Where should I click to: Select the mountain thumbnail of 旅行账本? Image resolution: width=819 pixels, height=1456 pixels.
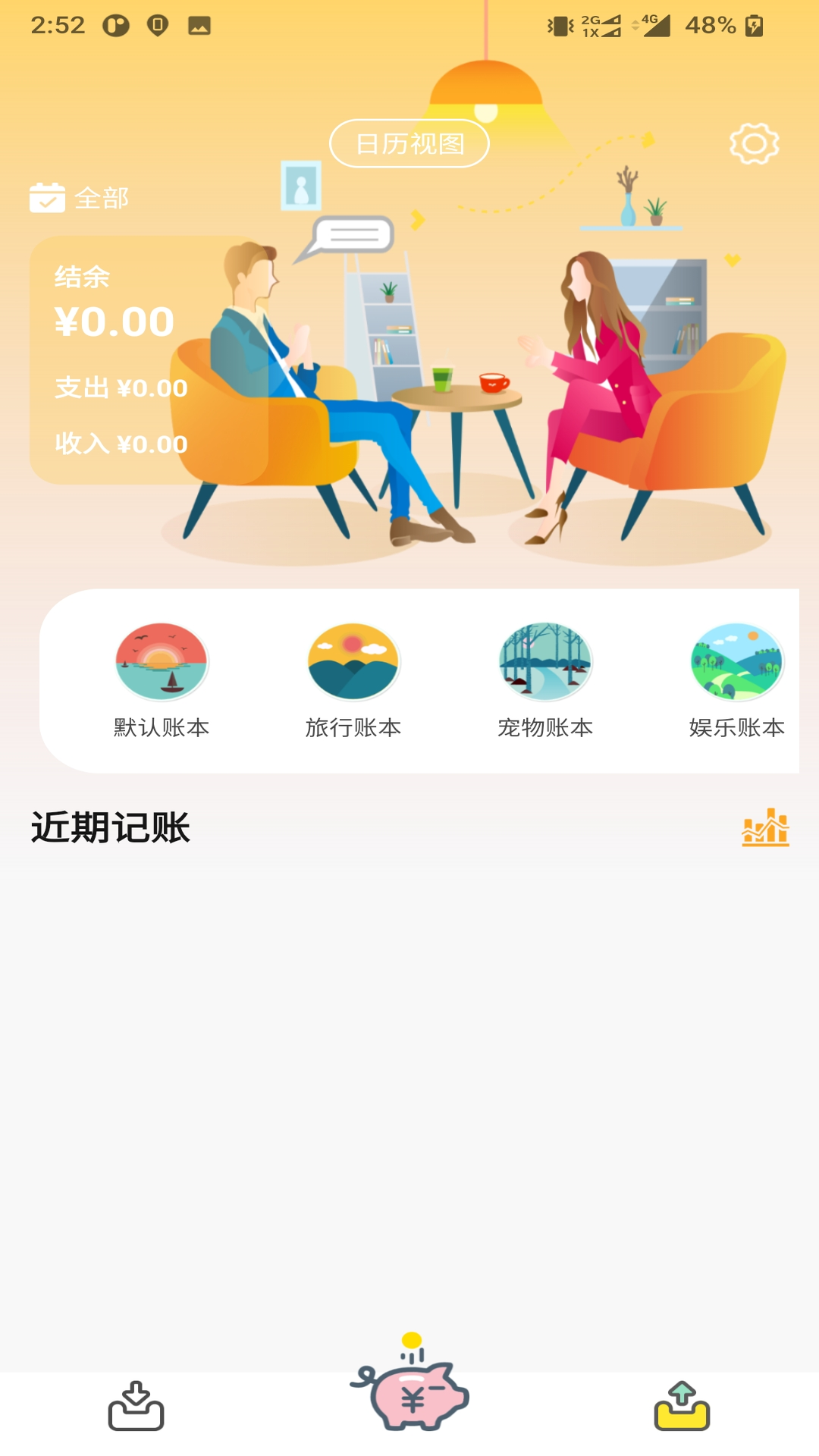[353, 661]
